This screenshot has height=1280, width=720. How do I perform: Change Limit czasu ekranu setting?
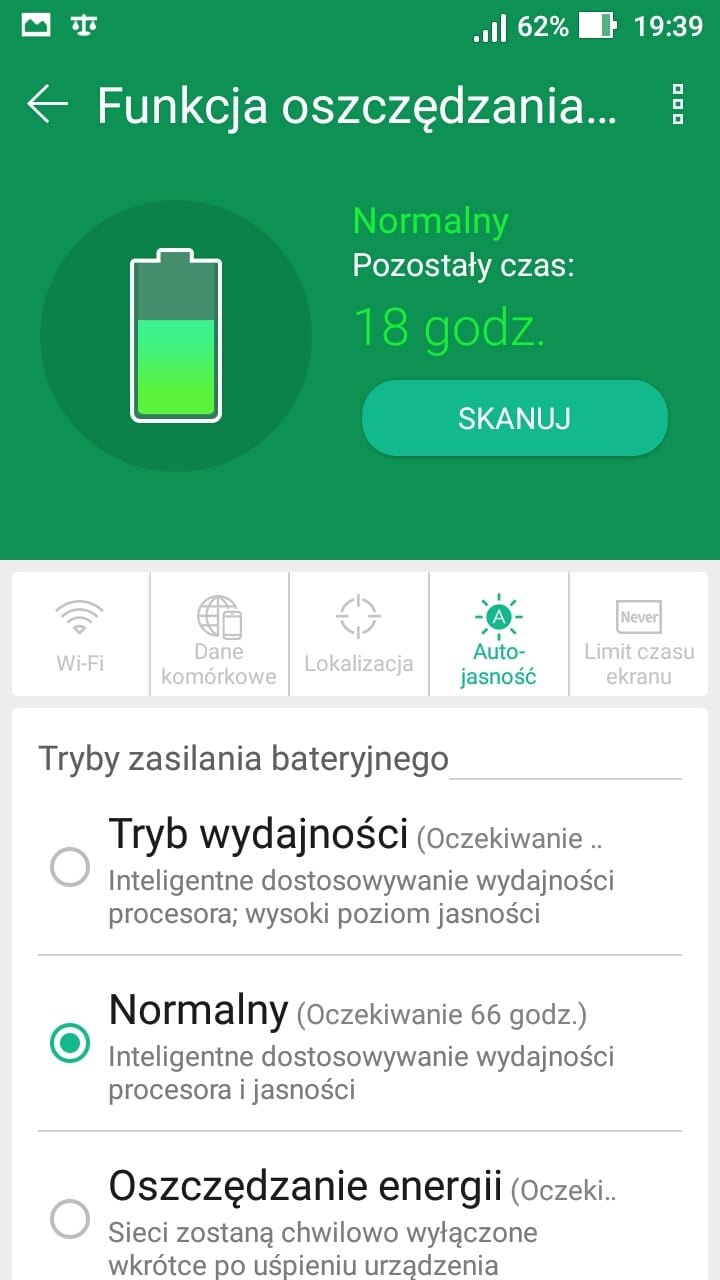[639, 634]
